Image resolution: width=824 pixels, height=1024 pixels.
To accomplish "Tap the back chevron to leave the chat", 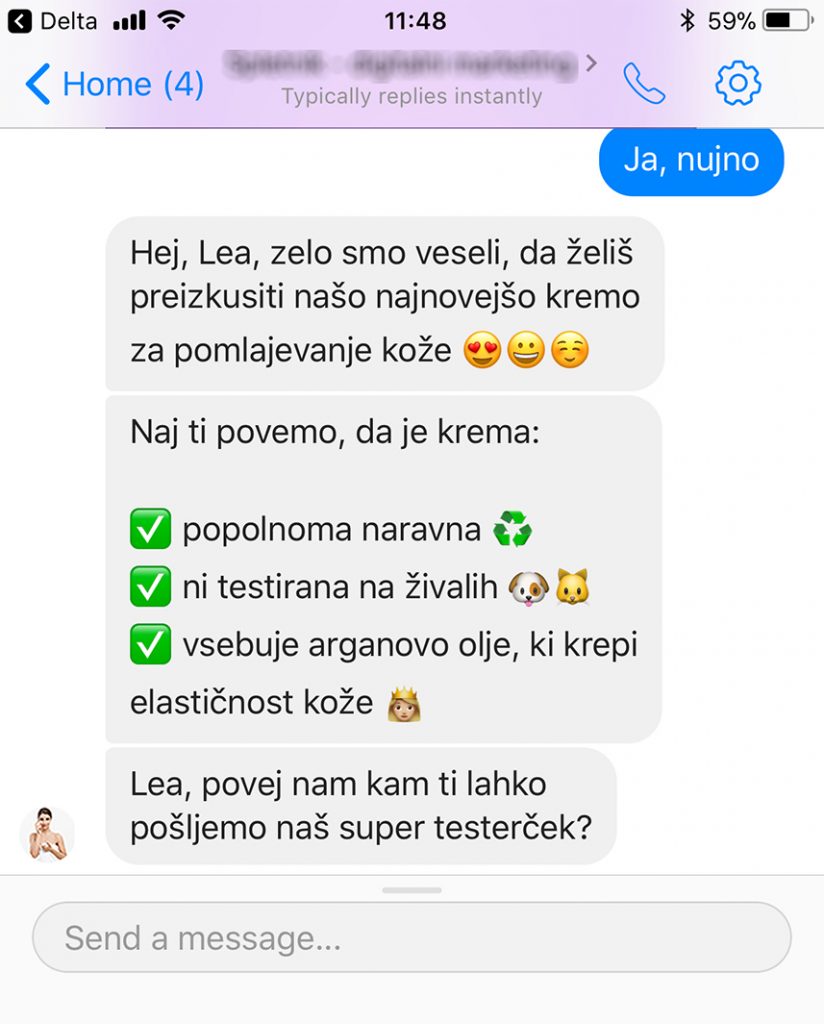I will (x=37, y=84).
